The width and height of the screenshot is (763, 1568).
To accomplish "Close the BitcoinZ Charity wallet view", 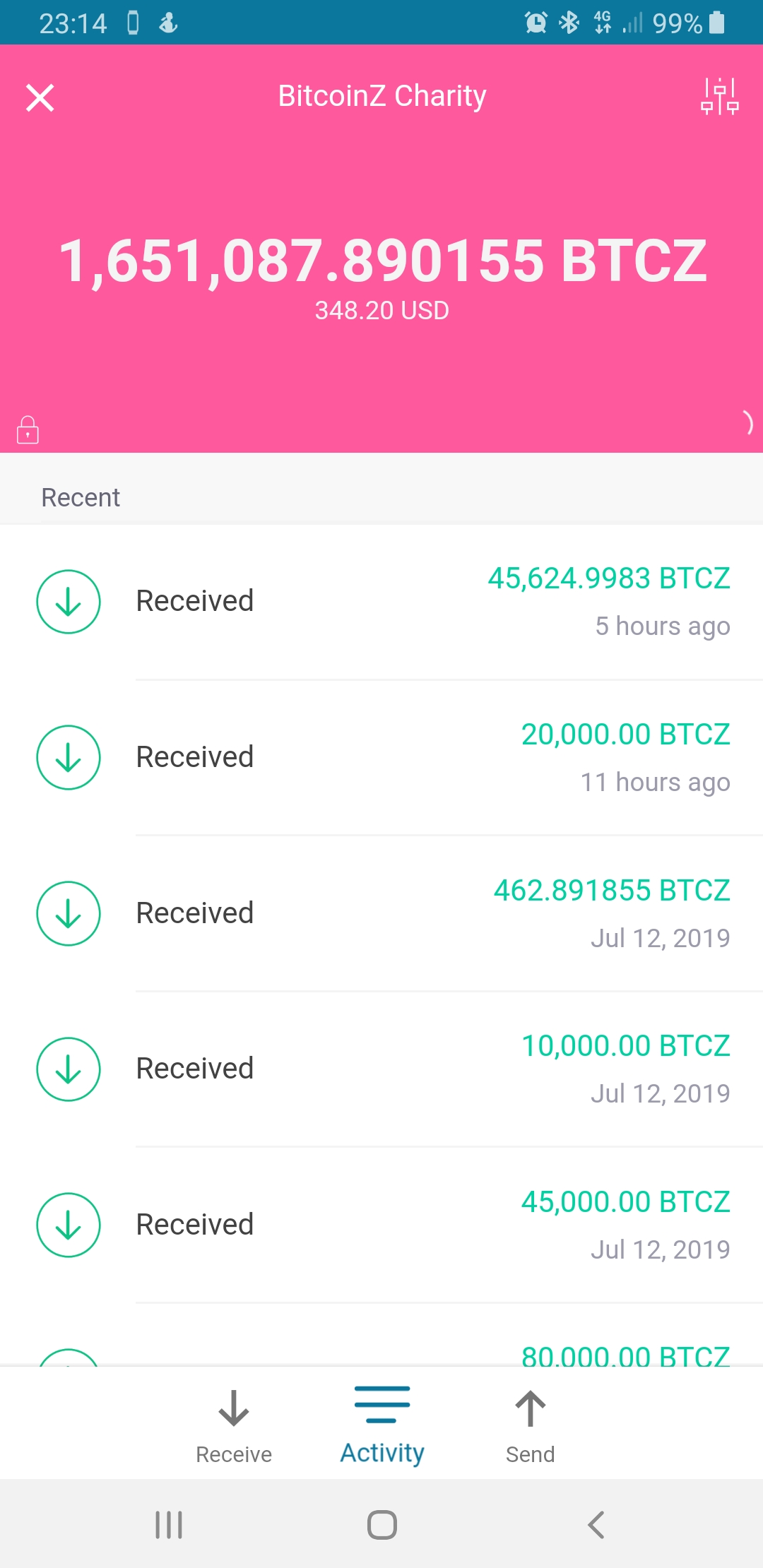I will (40, 97).
